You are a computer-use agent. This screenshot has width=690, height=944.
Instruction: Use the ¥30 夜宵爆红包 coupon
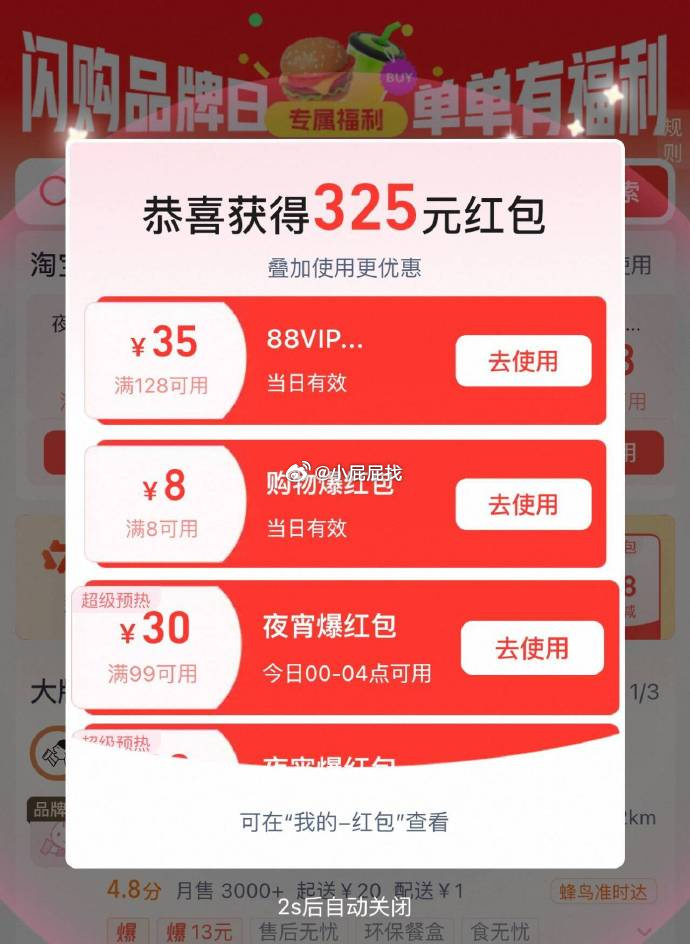(531, 648)
